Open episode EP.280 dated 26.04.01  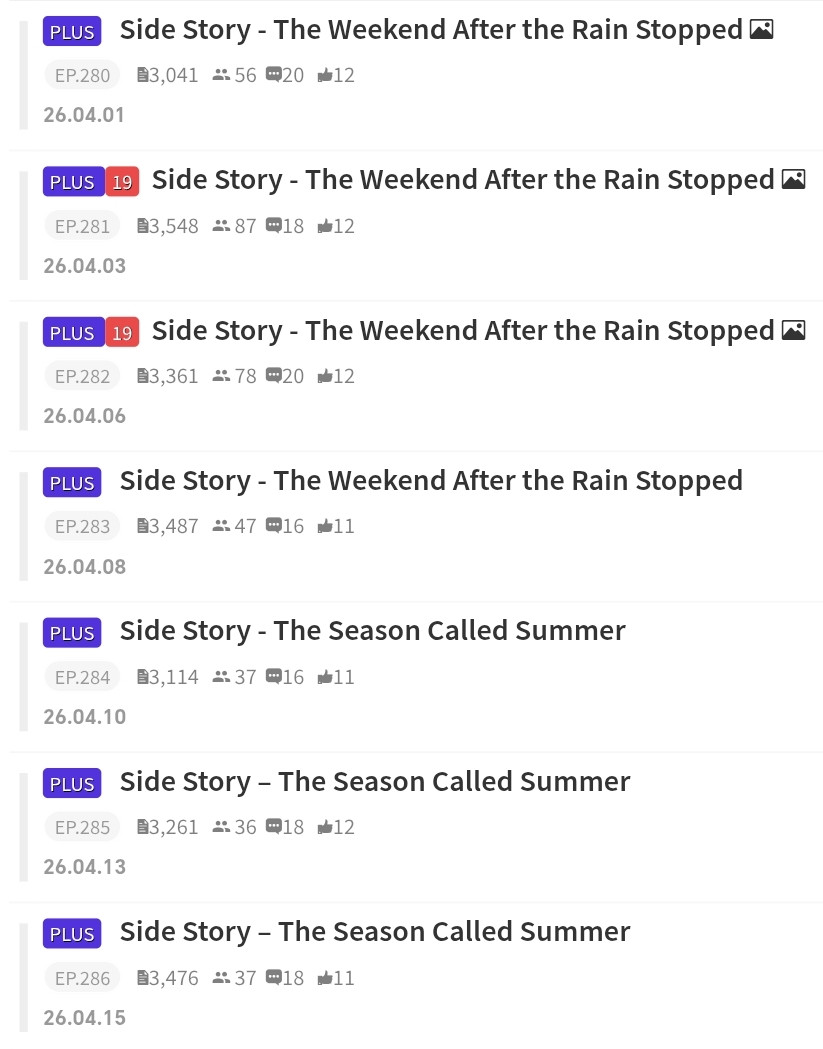pyautogui.click(x=416, y=74)
